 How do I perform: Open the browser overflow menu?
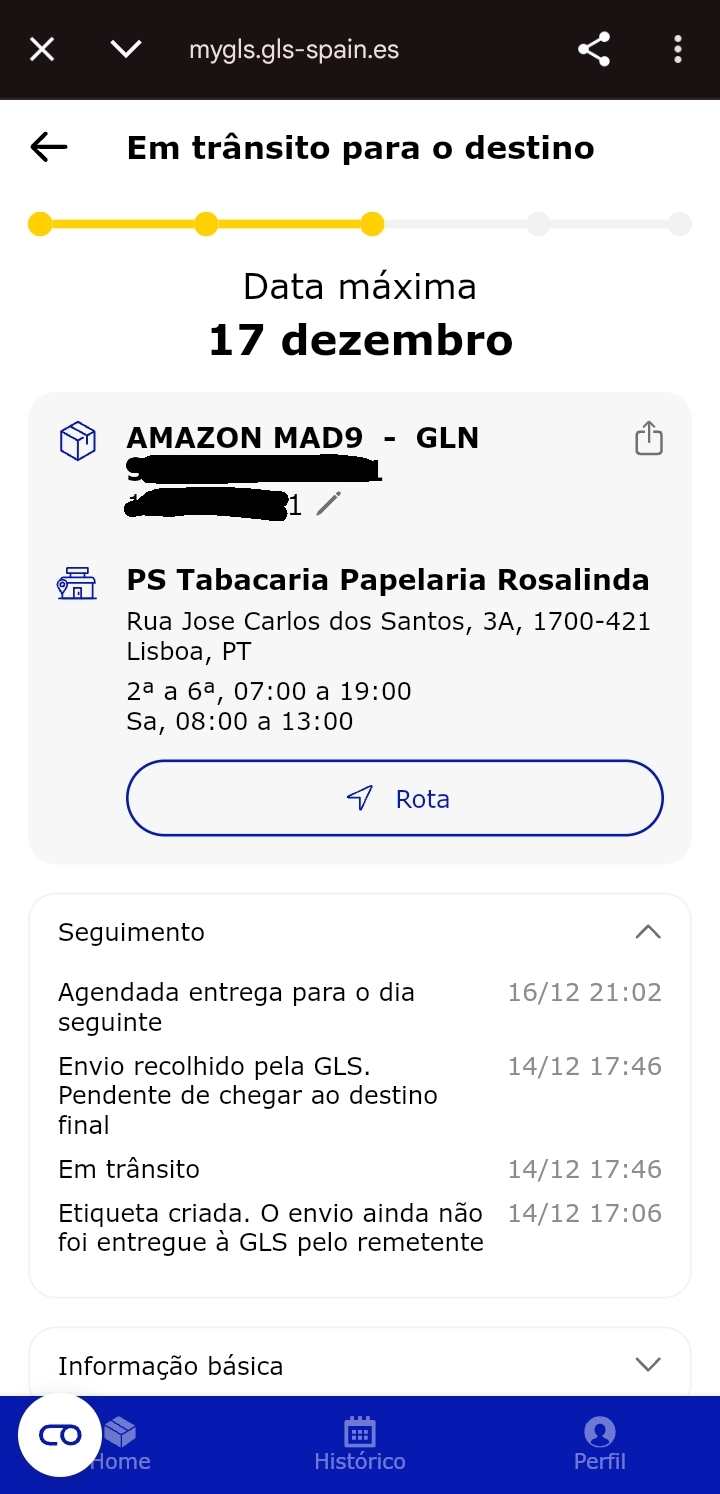click(x=678, y=49)
